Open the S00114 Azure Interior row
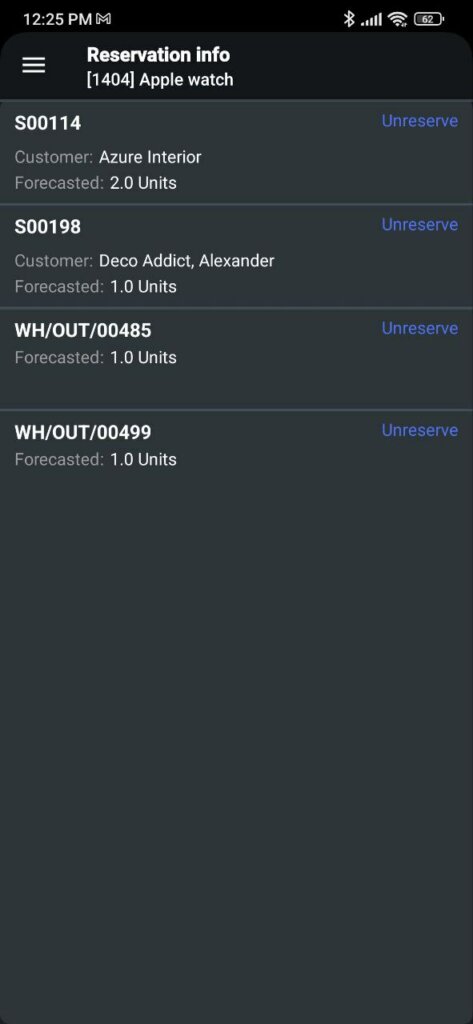 click(236, 152)
